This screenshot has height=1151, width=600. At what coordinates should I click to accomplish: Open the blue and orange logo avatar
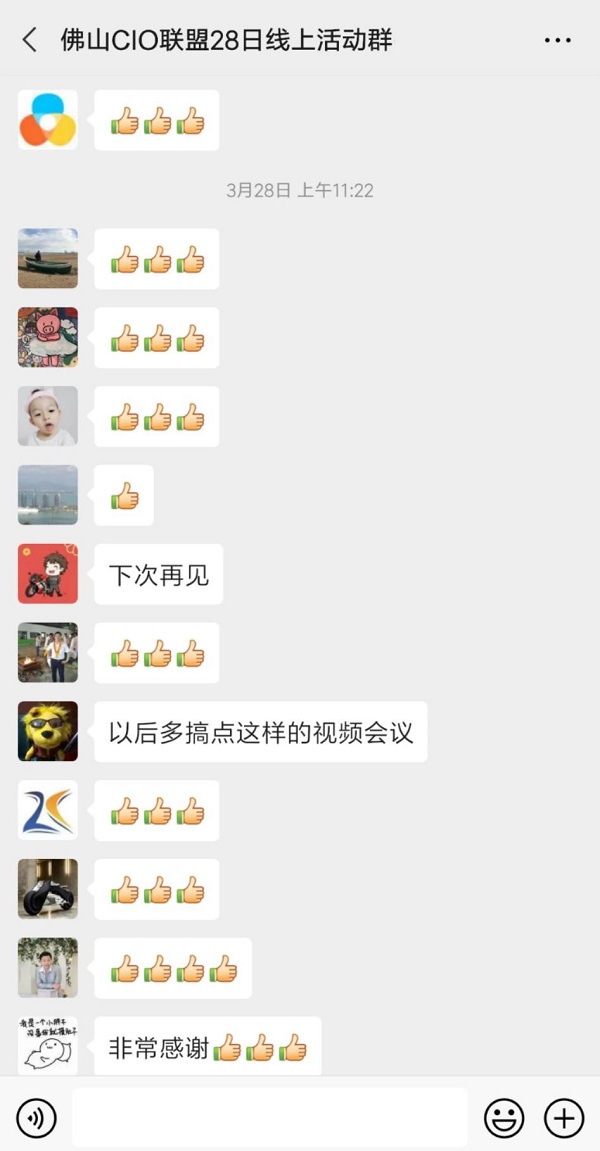coord(48,810)
